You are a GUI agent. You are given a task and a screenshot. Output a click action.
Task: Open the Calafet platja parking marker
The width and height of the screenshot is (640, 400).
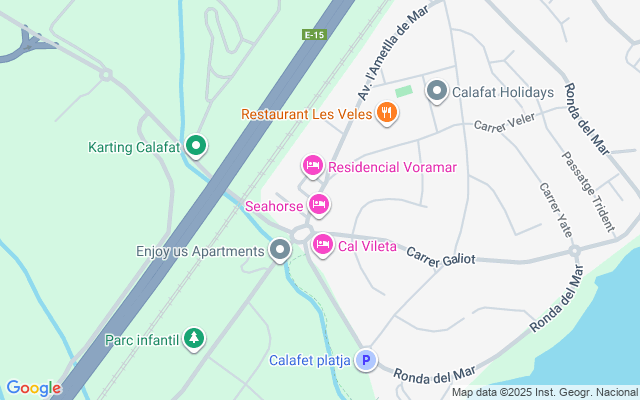tap(367, 361)
